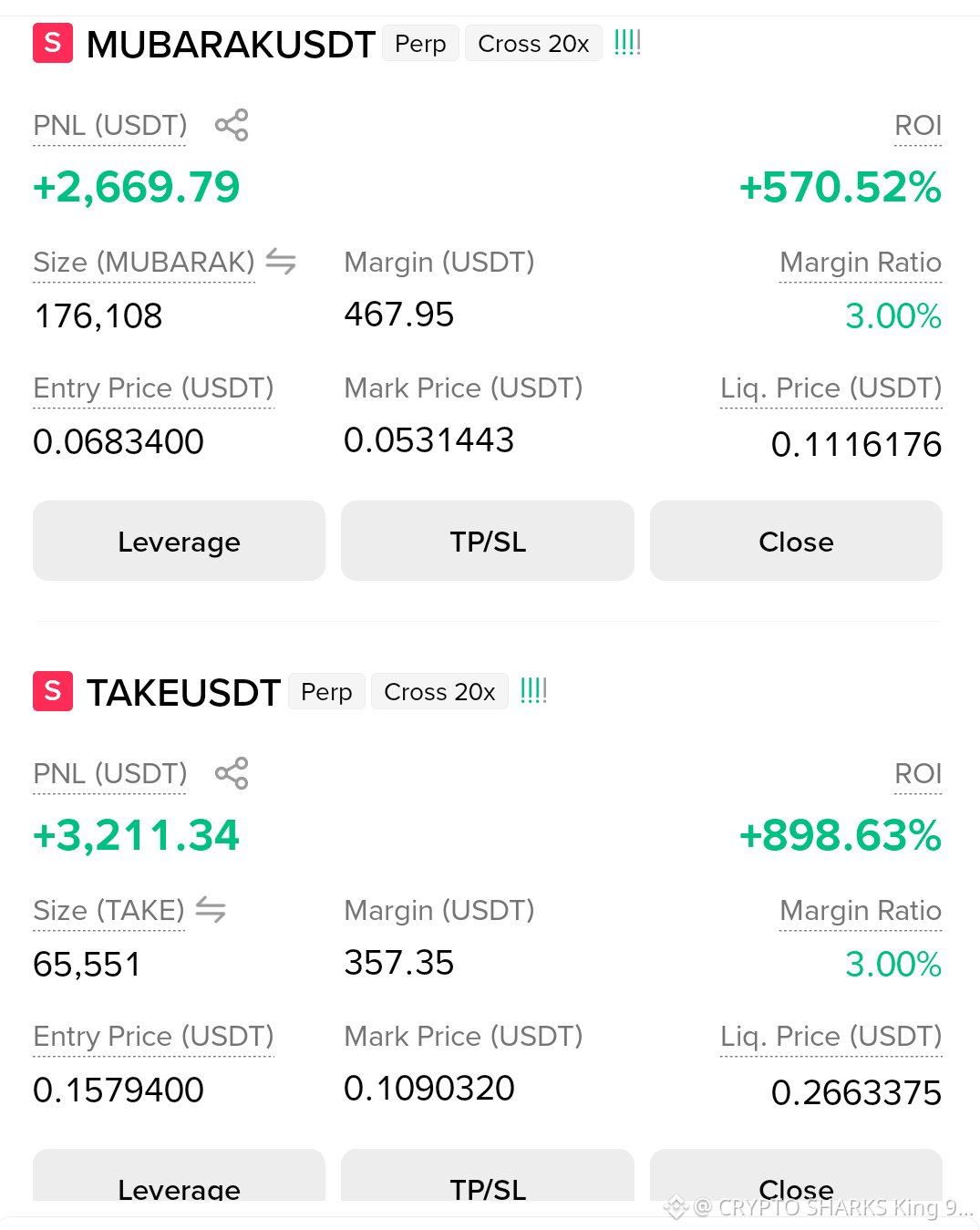Open the TAKEUSDT contract title
Viewport: 980px width, 1230px height.
coord(183,692)
